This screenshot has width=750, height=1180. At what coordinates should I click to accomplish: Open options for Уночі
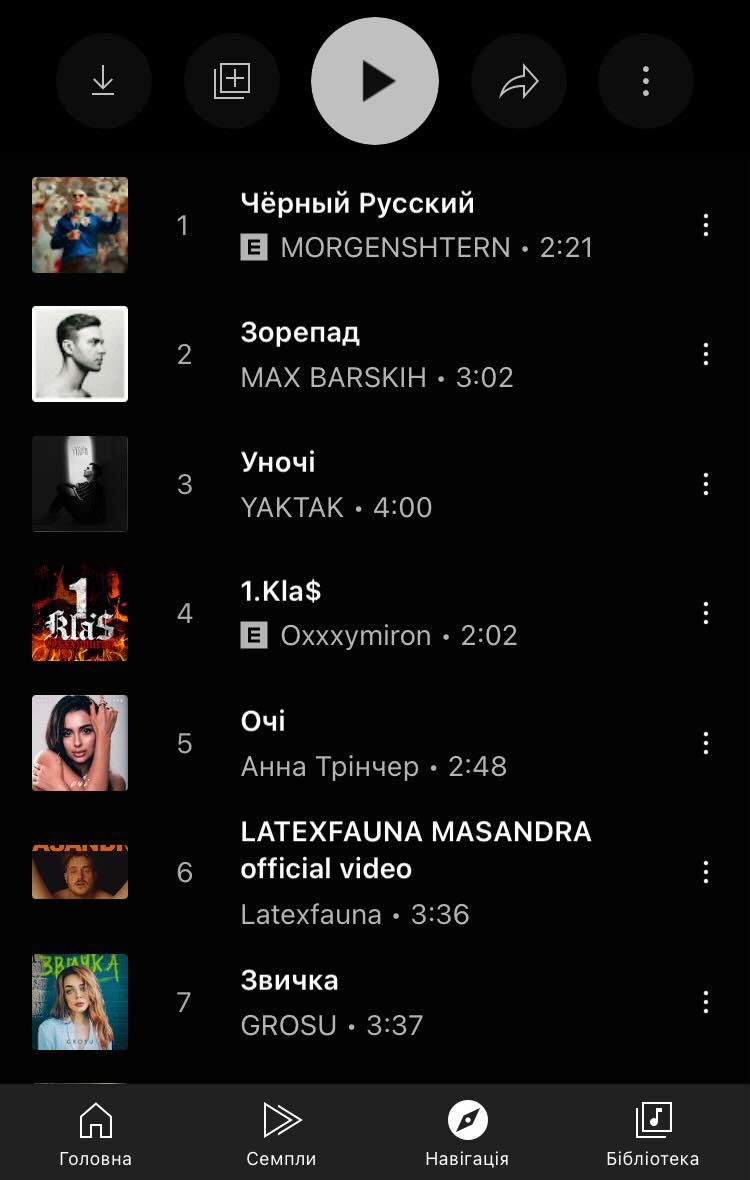click(705, 484)
